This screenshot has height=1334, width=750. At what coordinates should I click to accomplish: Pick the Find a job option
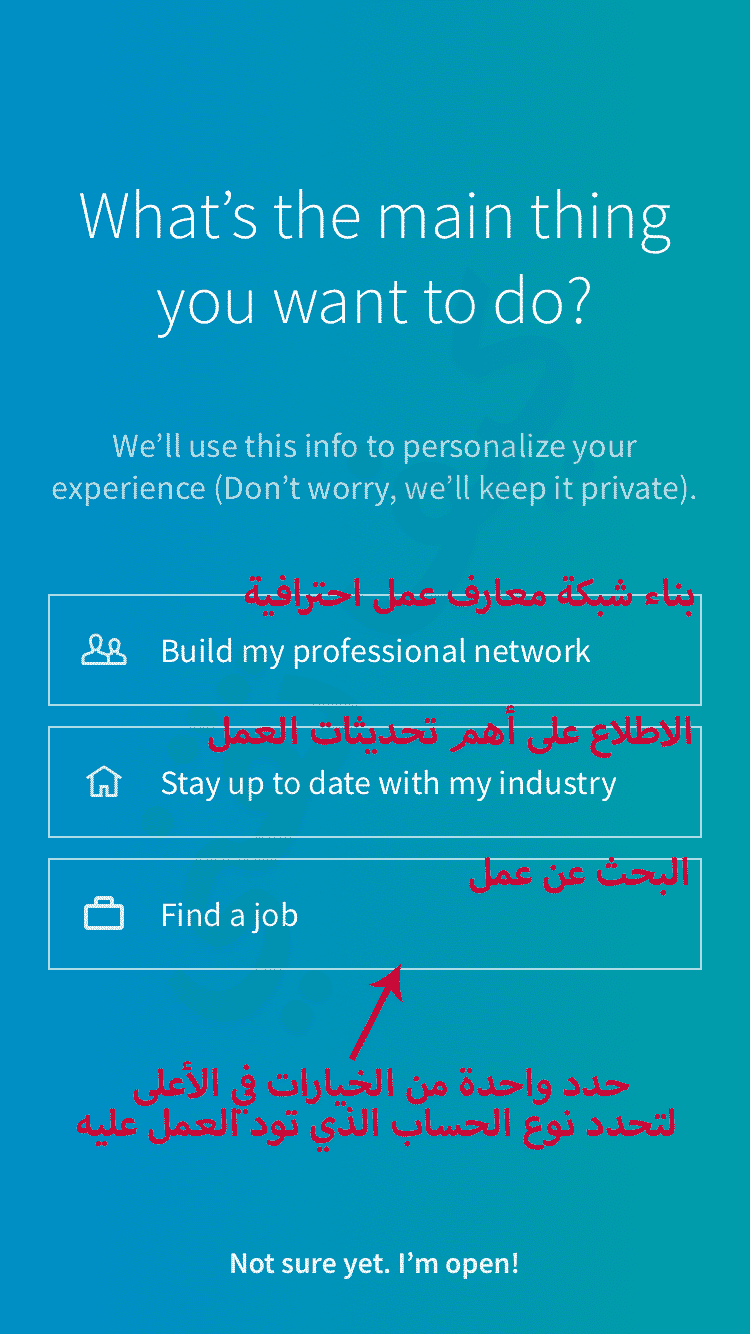pyautogui.click(x=375, y=914)
